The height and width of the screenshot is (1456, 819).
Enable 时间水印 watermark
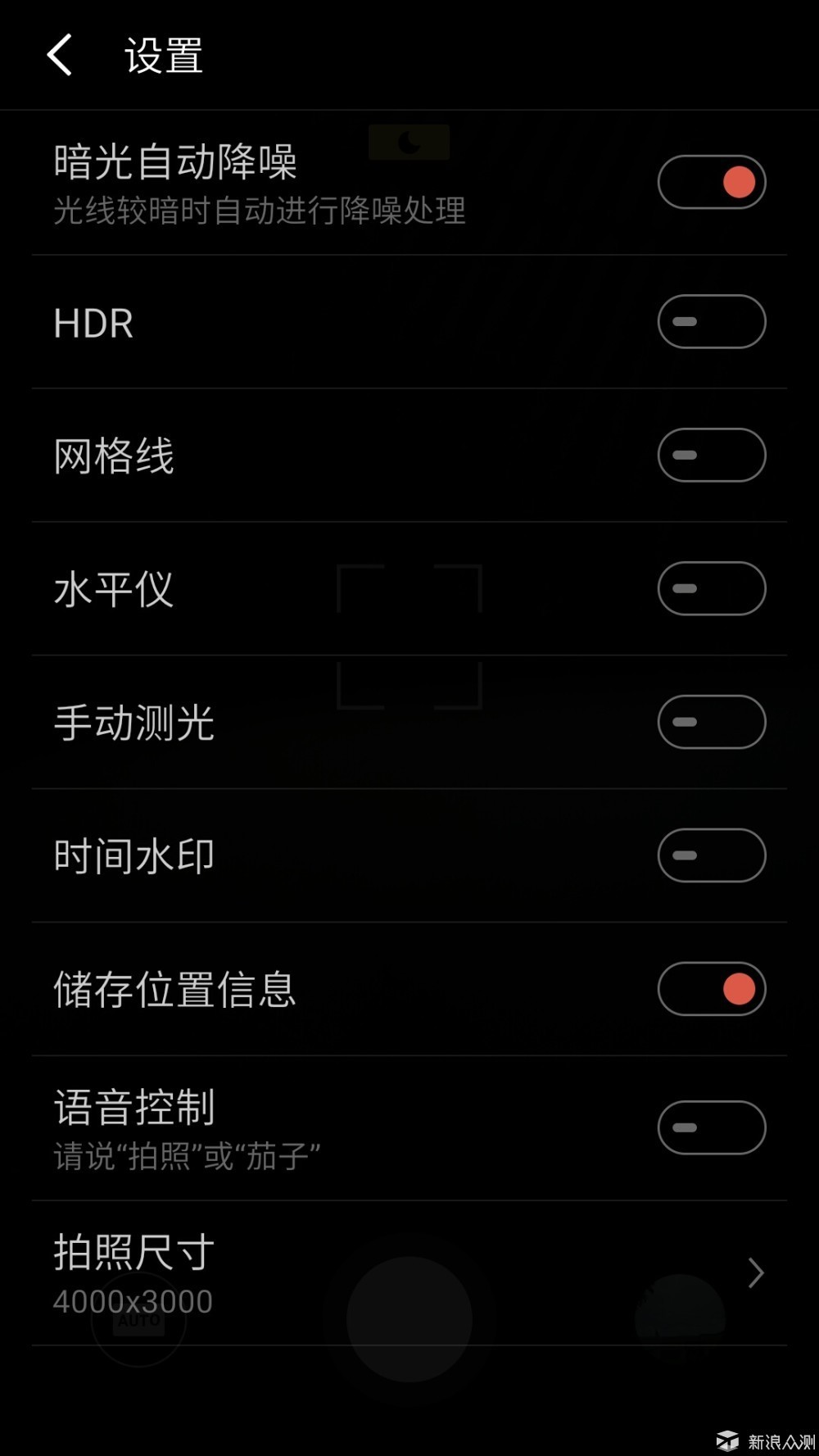[x=712, y=855]
